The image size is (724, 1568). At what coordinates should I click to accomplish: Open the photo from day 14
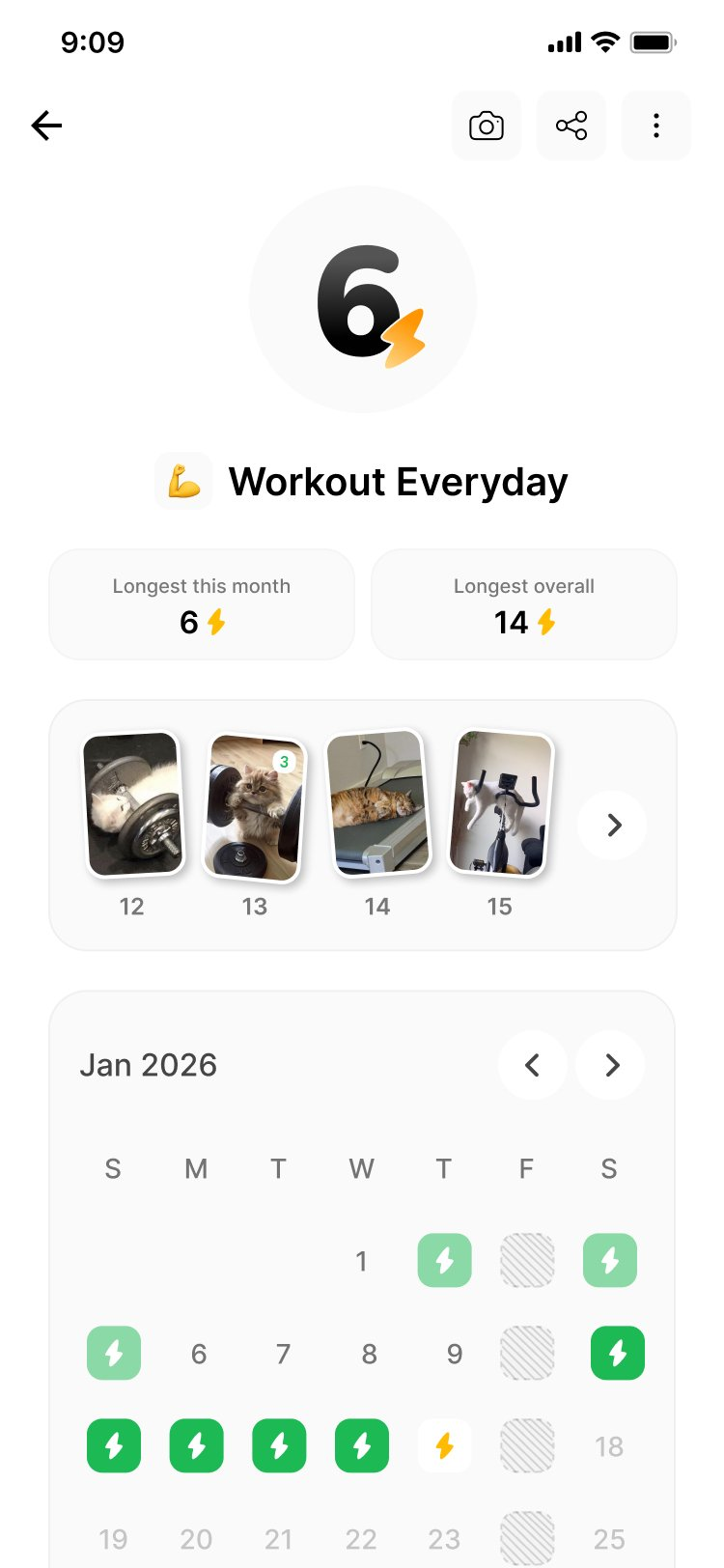[377, 803]
